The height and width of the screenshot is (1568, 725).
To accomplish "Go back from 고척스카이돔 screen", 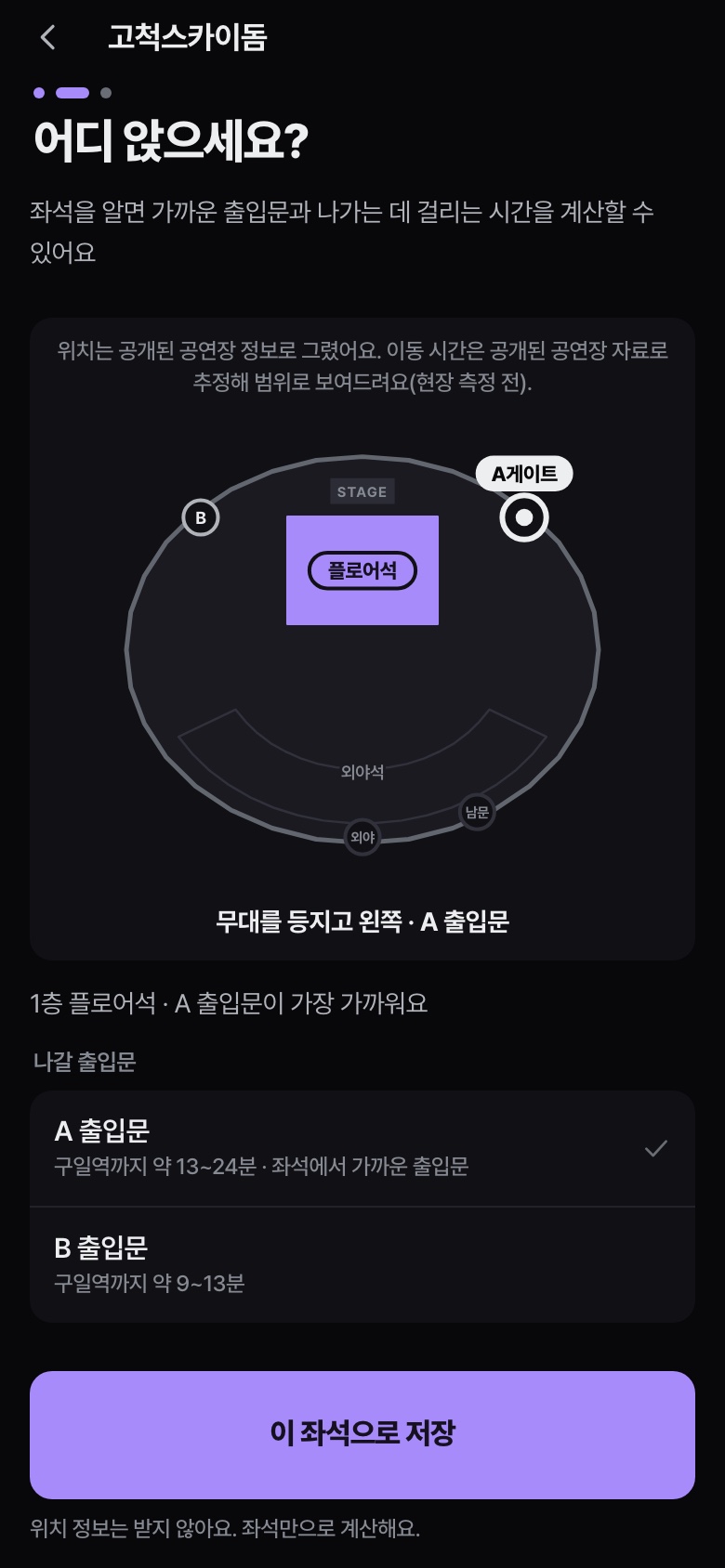I will [48, 37].
